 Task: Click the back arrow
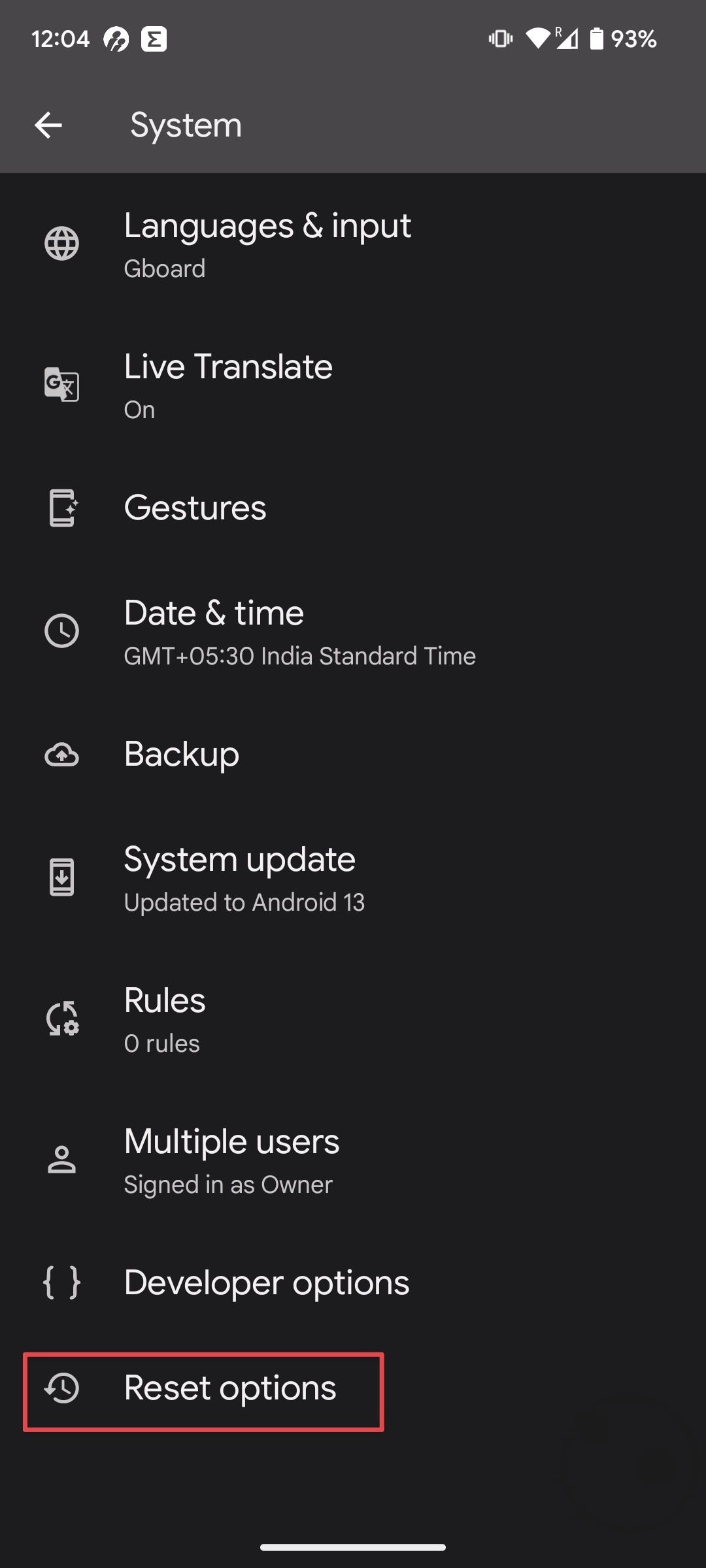[x=48, y=125]
